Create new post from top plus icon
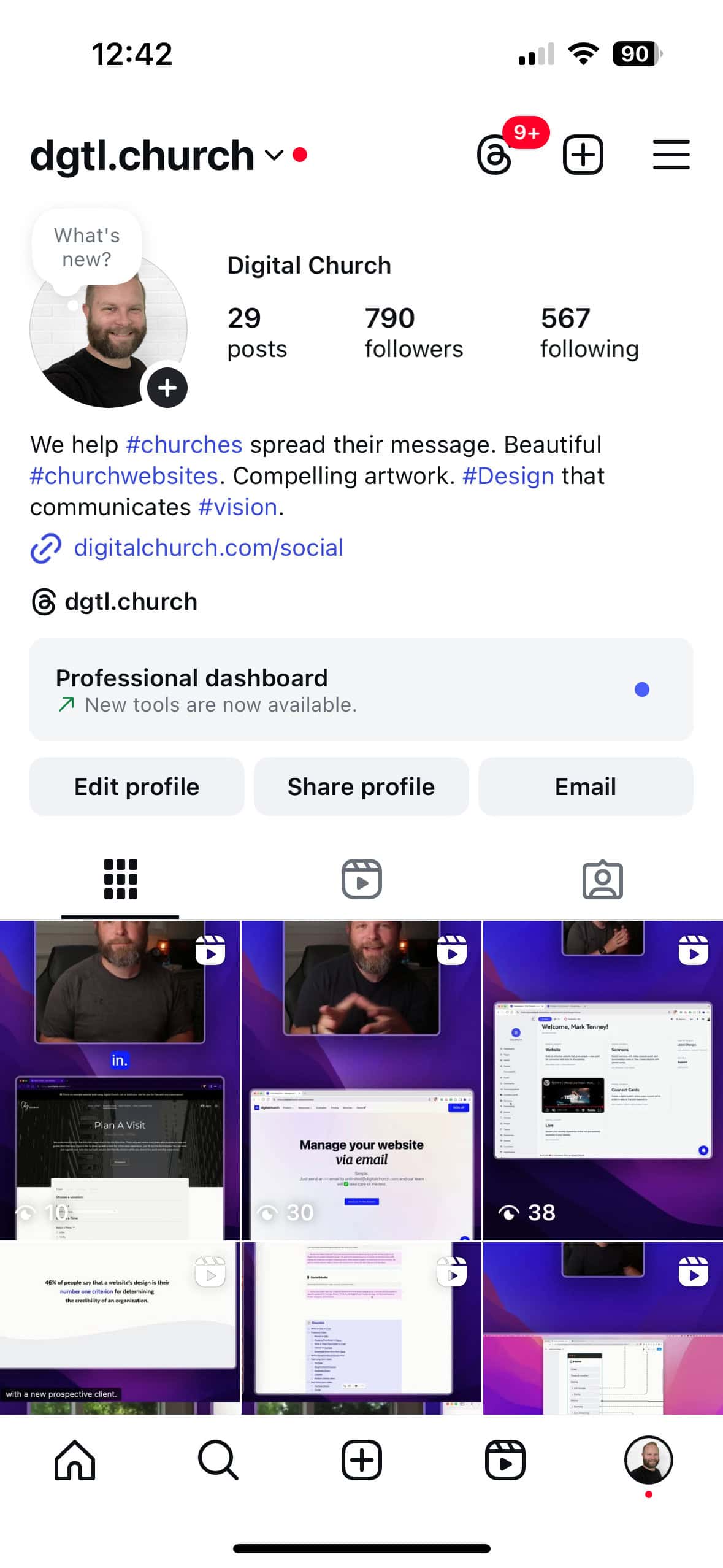The width and height of the screenshot is (723, 1568). [x=583, y=155]
